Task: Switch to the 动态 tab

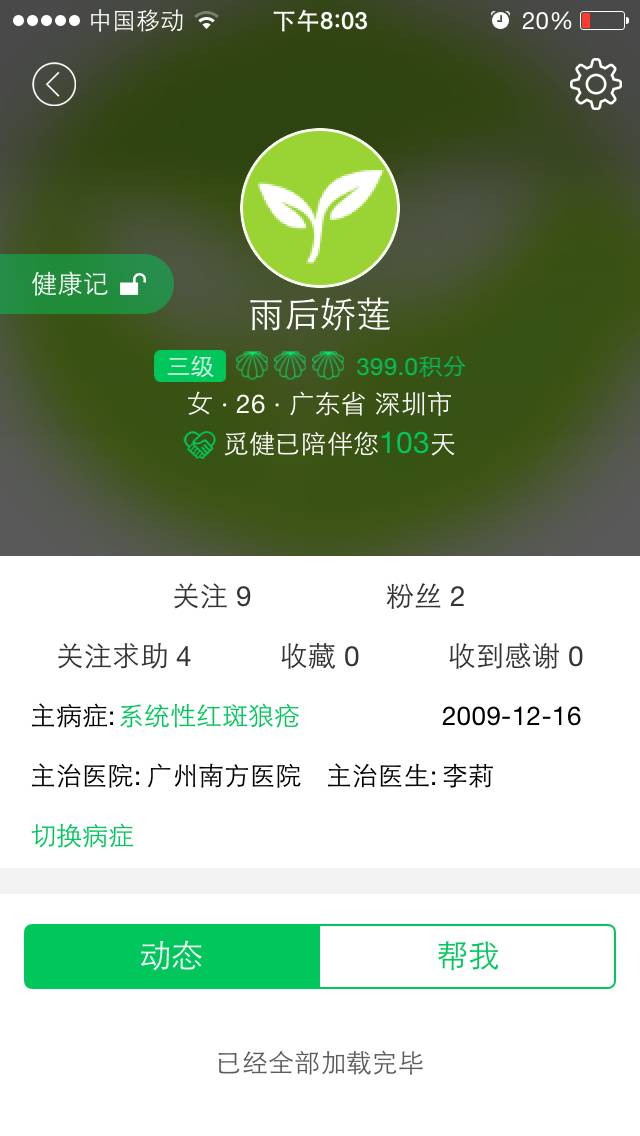Action: [172, 956]
